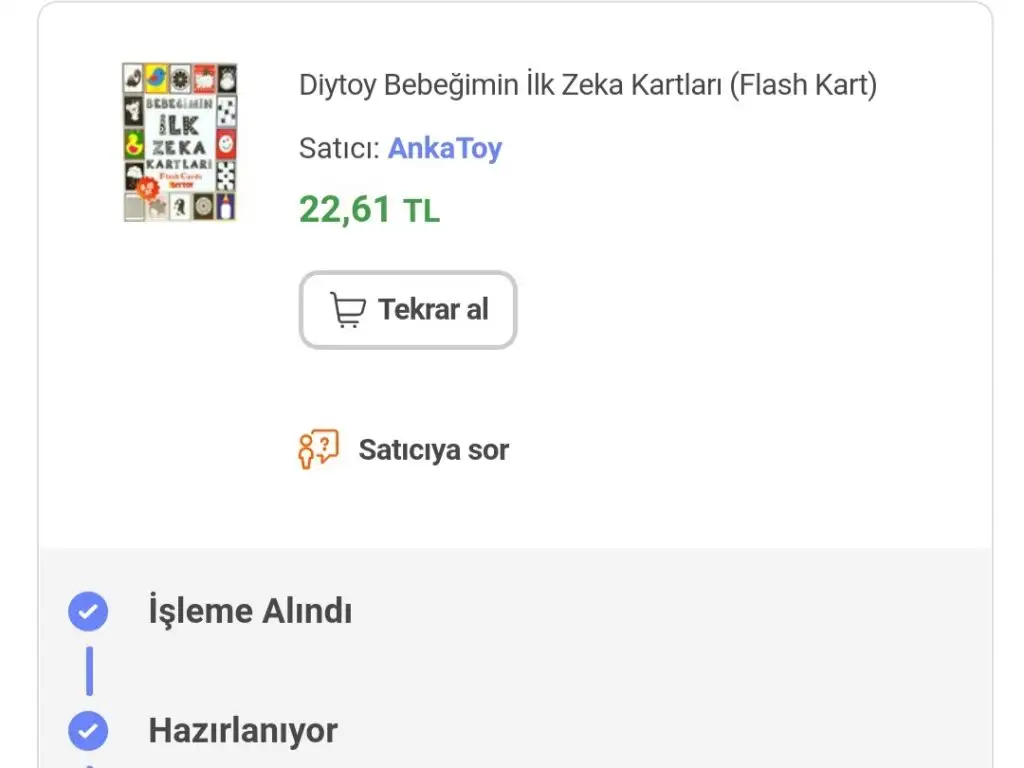The height and width of the screenshot is (768, 1024).
Task: Open the Diytoy flash card product image
Action: (x=180, y=142)
